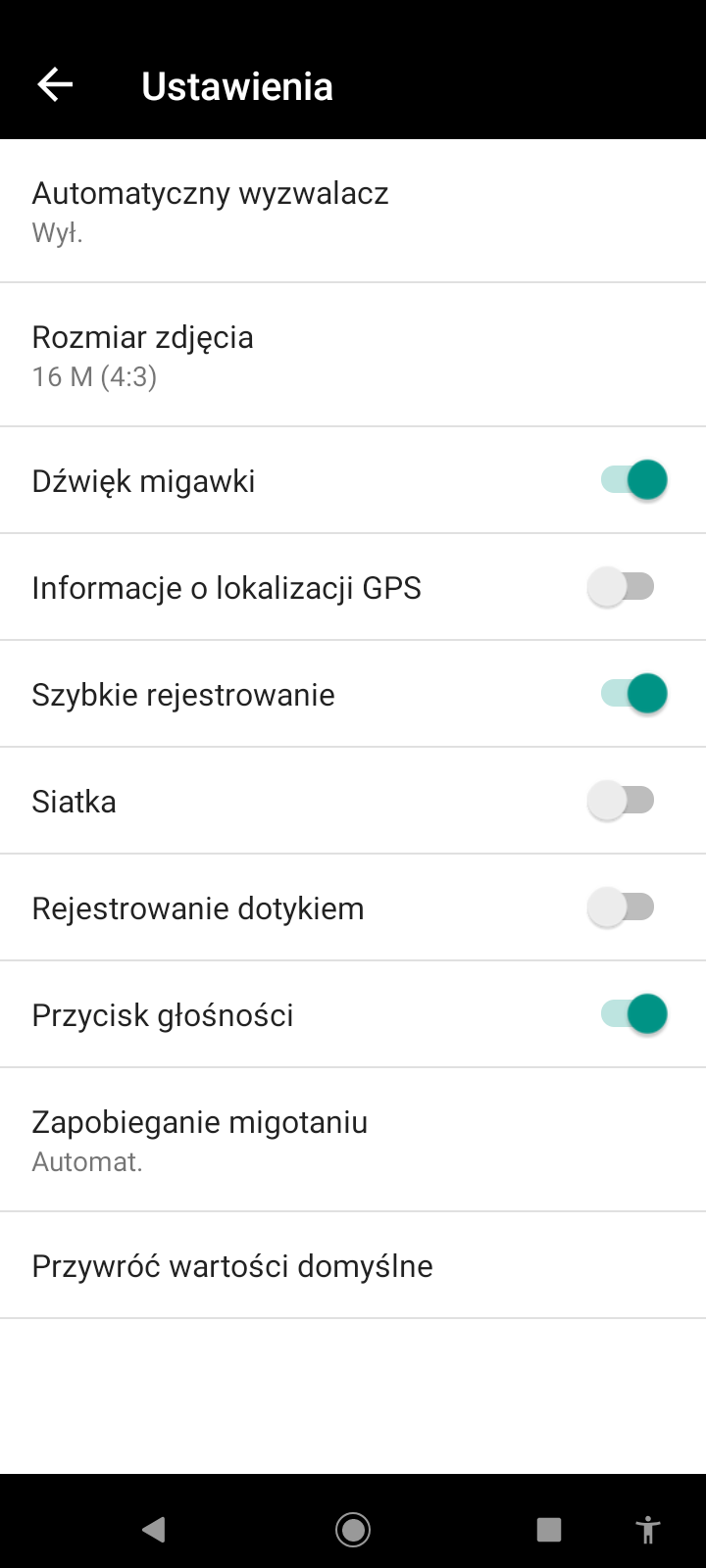The image size is (706, 1568).
Task: Open Automatyczny wyzwalacz setting
Action: pyautogui.click(x=353, y=211)
